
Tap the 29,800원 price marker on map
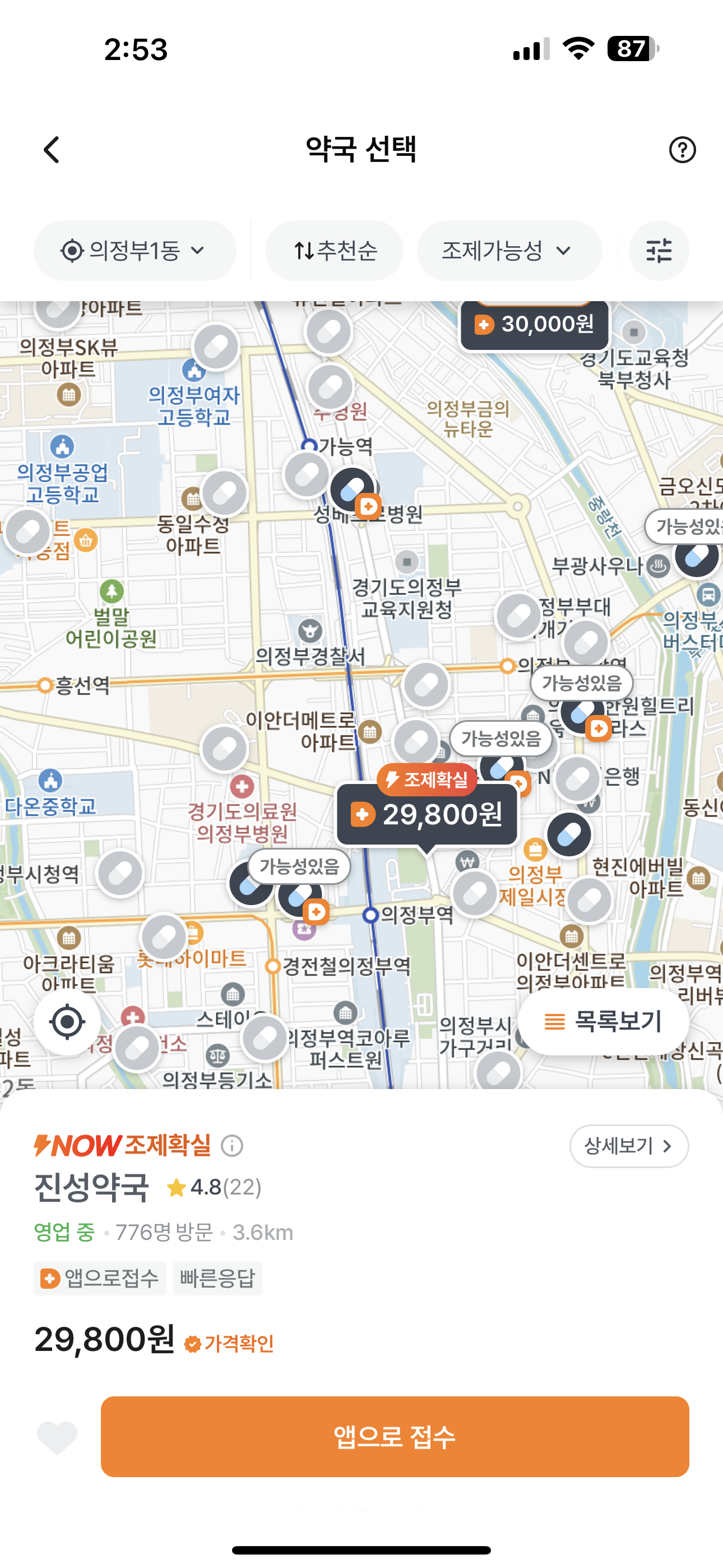tap(427, 814)
